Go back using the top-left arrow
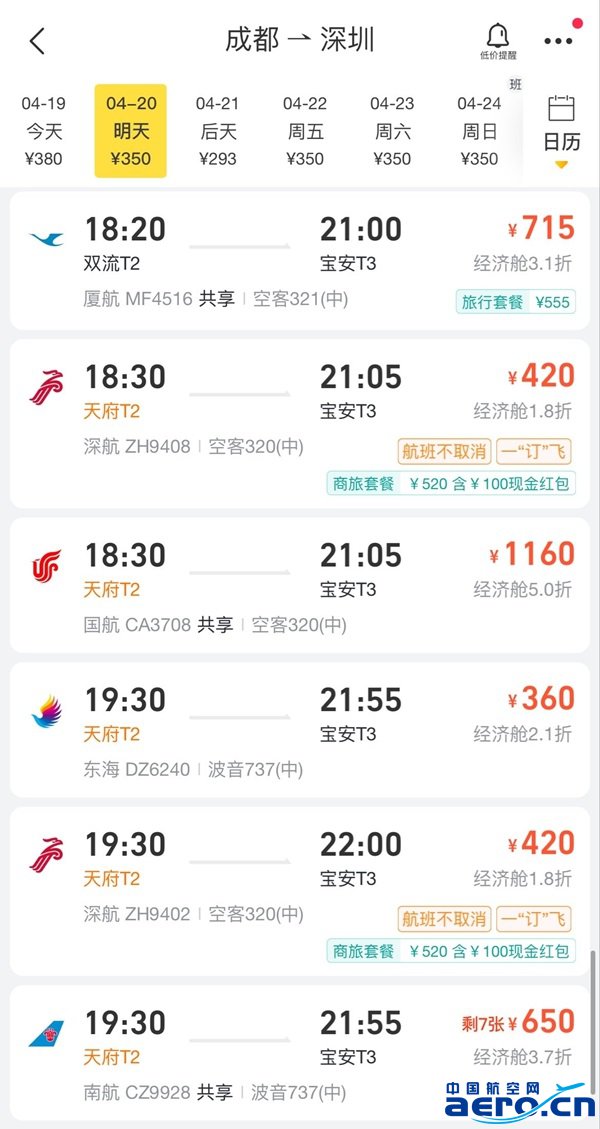 38,42
